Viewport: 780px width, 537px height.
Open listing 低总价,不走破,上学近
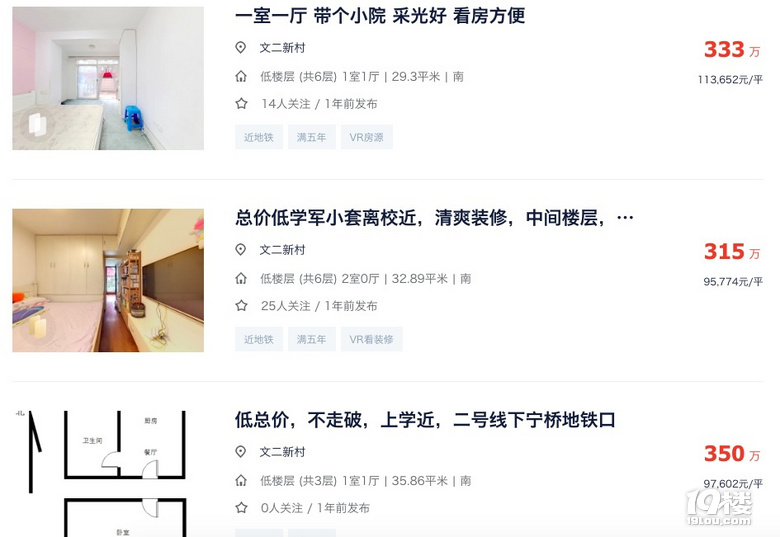click(425, 420)
